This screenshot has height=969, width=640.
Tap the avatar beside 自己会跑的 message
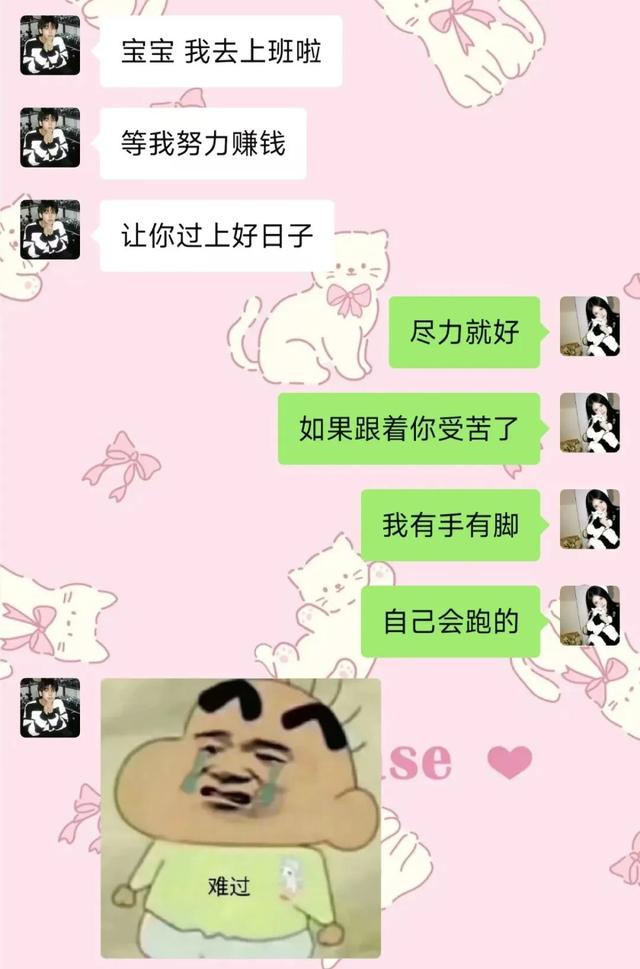coord(589,615)
